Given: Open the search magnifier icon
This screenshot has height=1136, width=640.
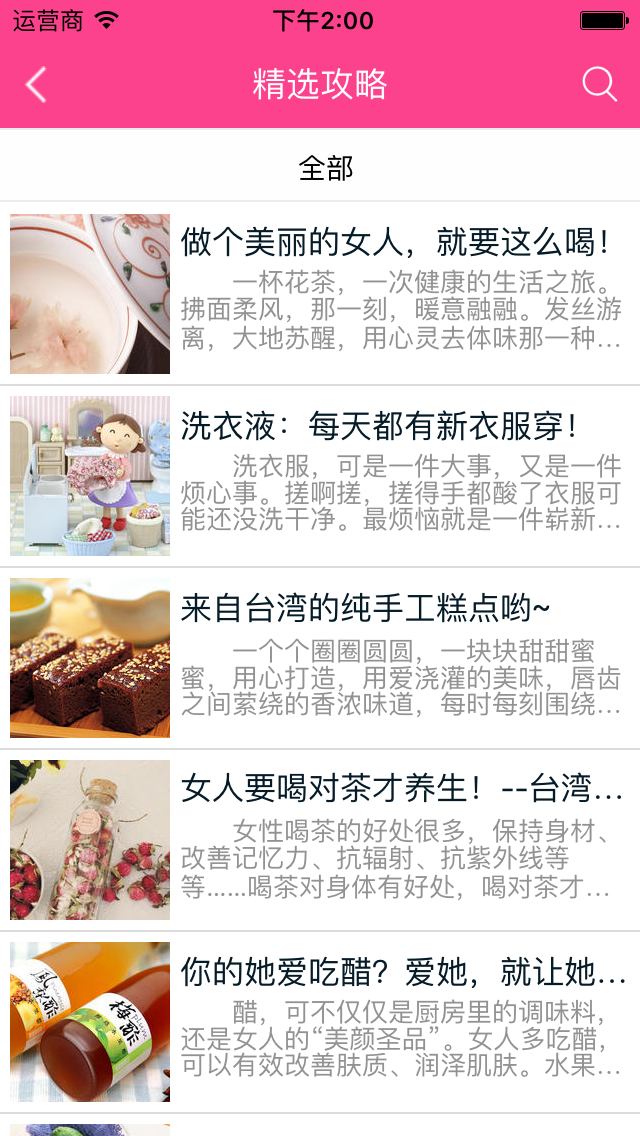Looking at the screenshot, I should point(599,84).
